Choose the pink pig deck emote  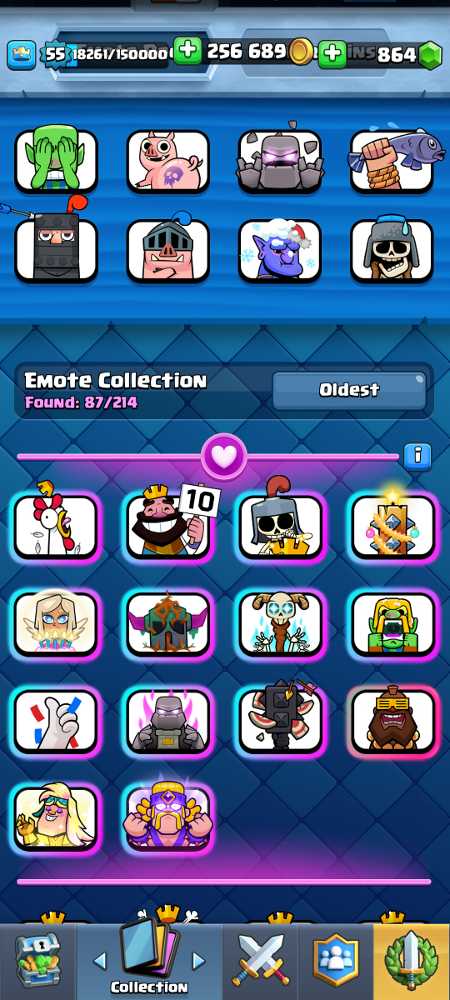168,161
